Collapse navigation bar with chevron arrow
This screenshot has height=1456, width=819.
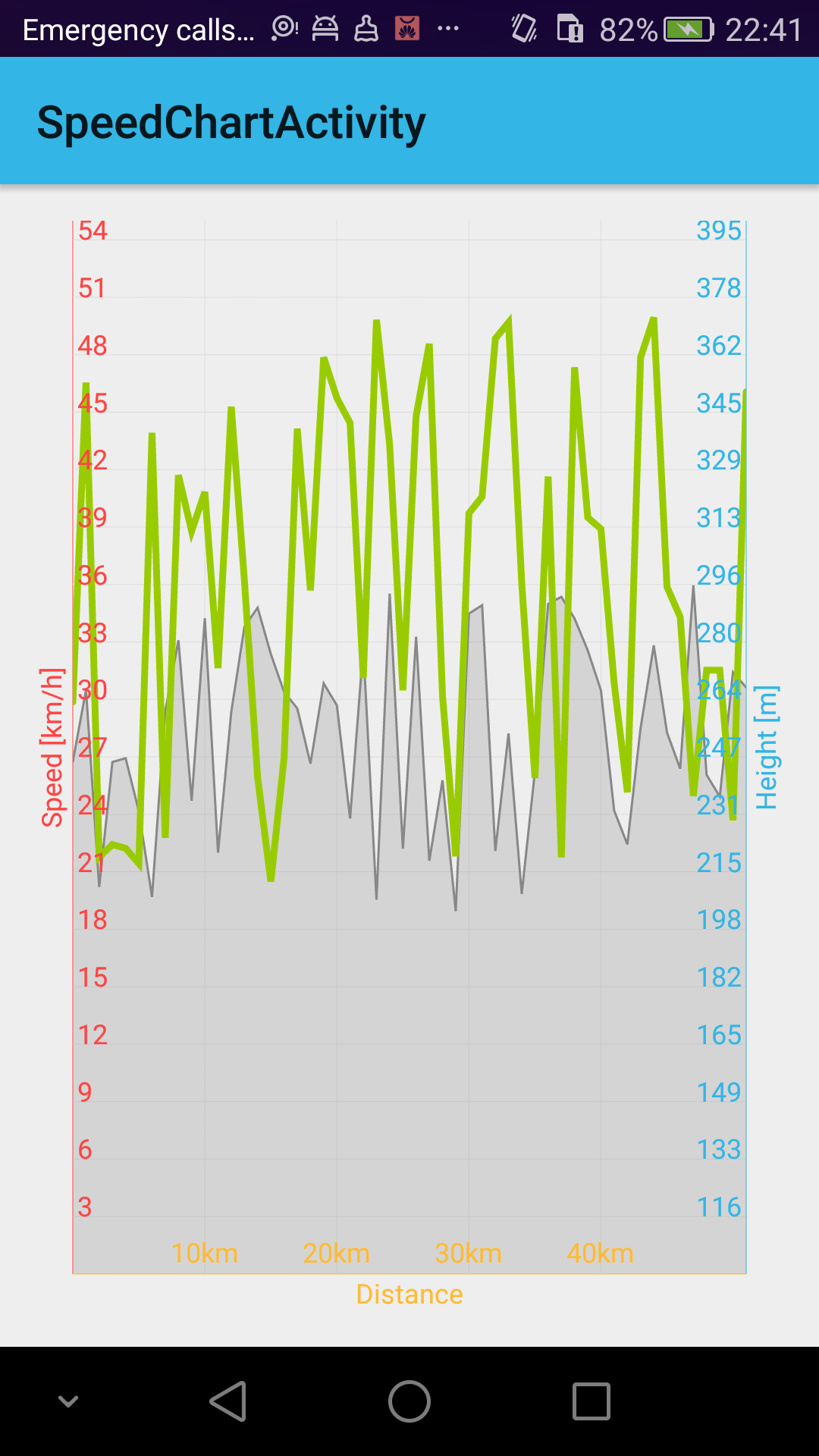point(68,1401)
